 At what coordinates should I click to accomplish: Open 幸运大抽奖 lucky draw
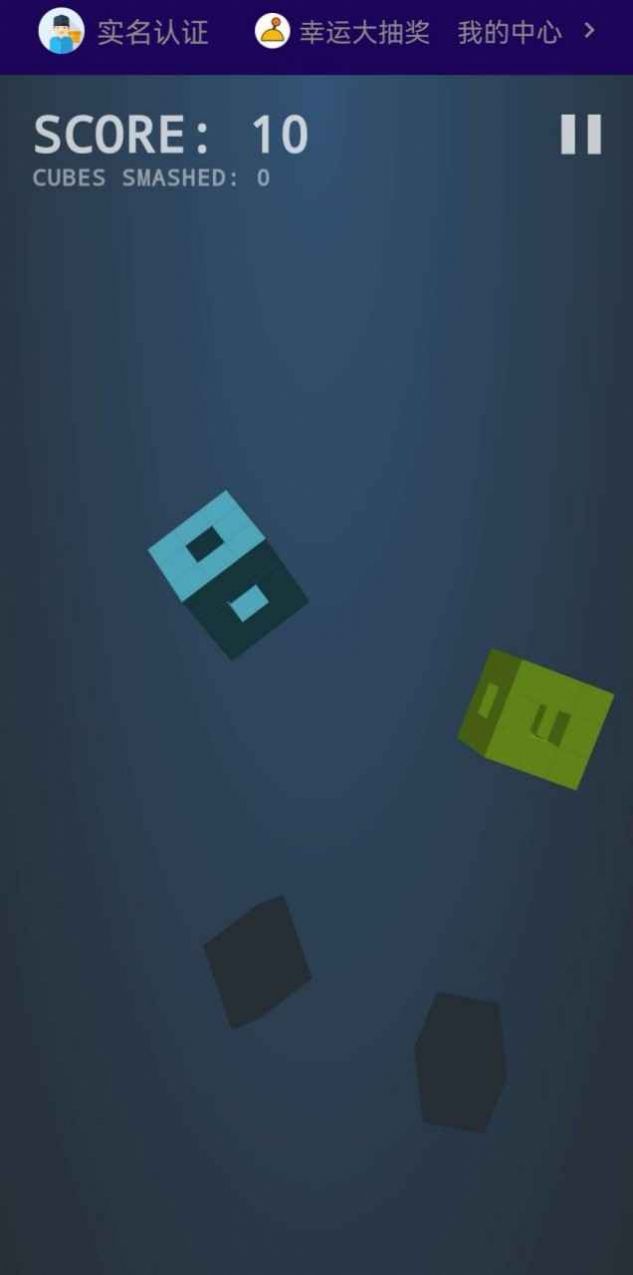pos(343,32)
